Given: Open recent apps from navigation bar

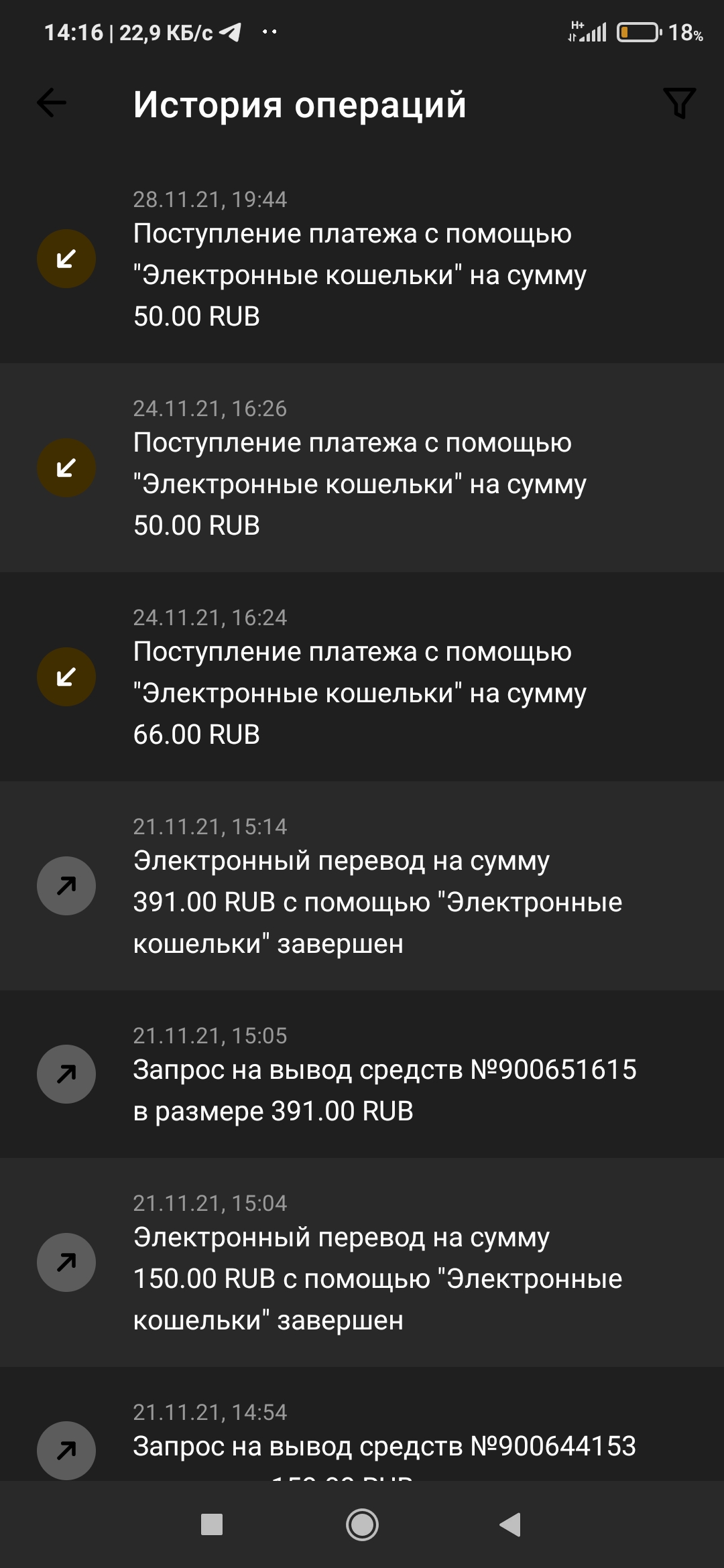Looking at the screenshot, I should coord(212,1525).
